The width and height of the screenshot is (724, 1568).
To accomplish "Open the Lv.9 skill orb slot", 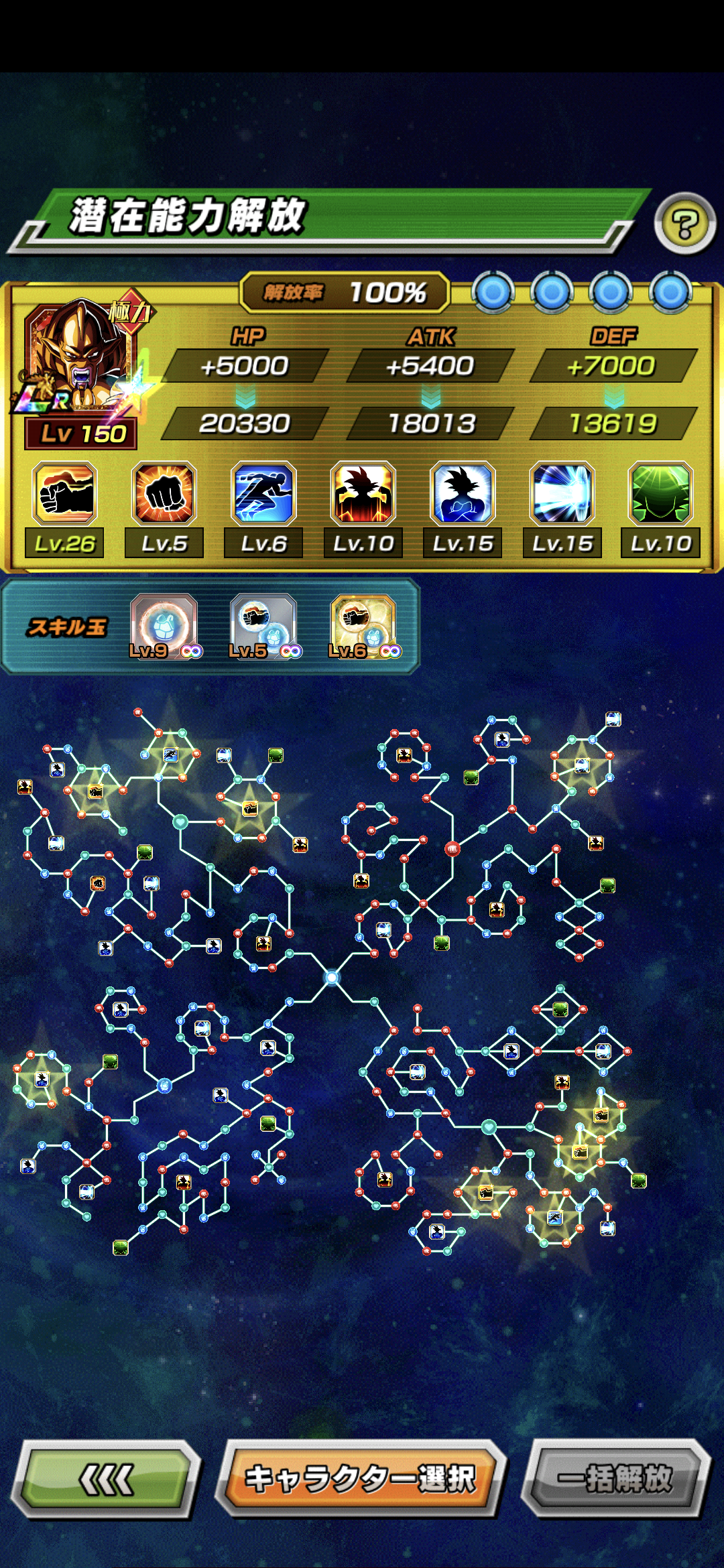I will click(165, 627).
